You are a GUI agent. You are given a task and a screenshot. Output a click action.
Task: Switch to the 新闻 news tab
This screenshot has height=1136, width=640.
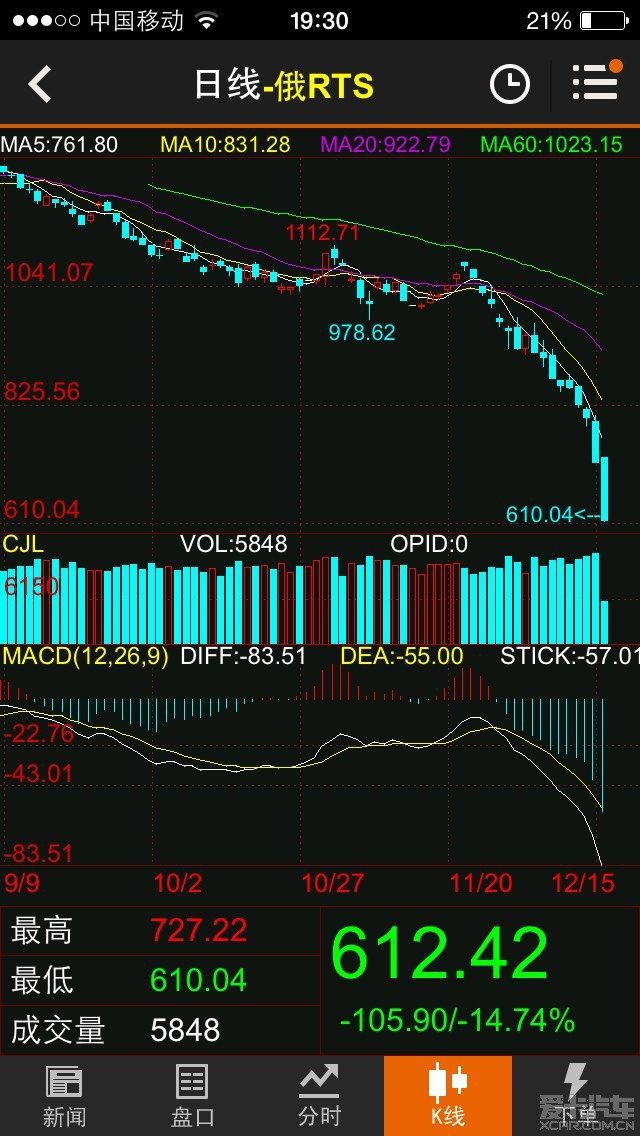64,1095
